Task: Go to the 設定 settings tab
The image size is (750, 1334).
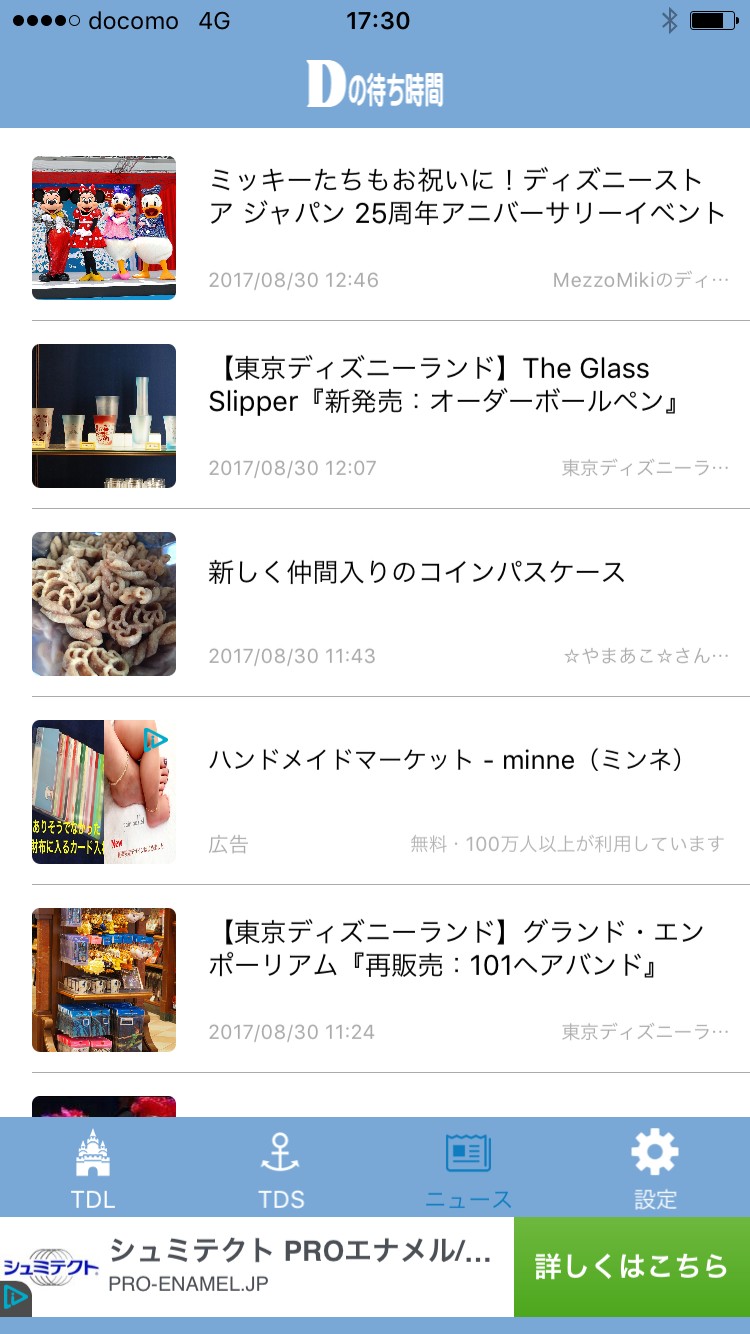Action: point(655,1167)
